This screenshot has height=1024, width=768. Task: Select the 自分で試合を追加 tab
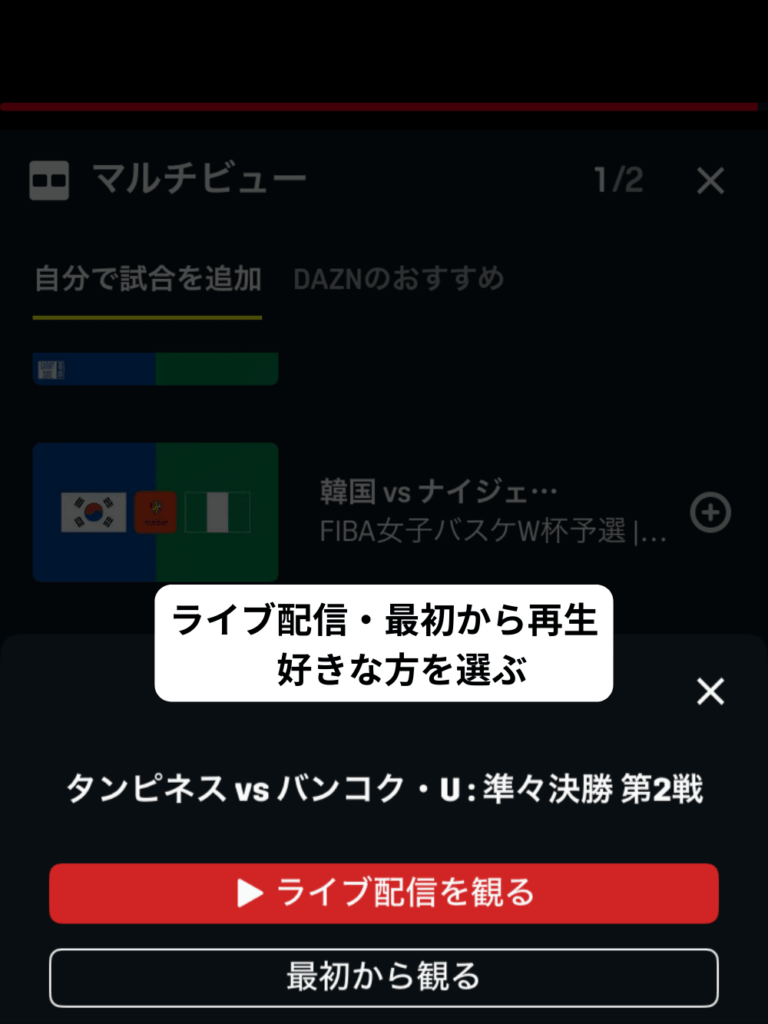(147, 279)
